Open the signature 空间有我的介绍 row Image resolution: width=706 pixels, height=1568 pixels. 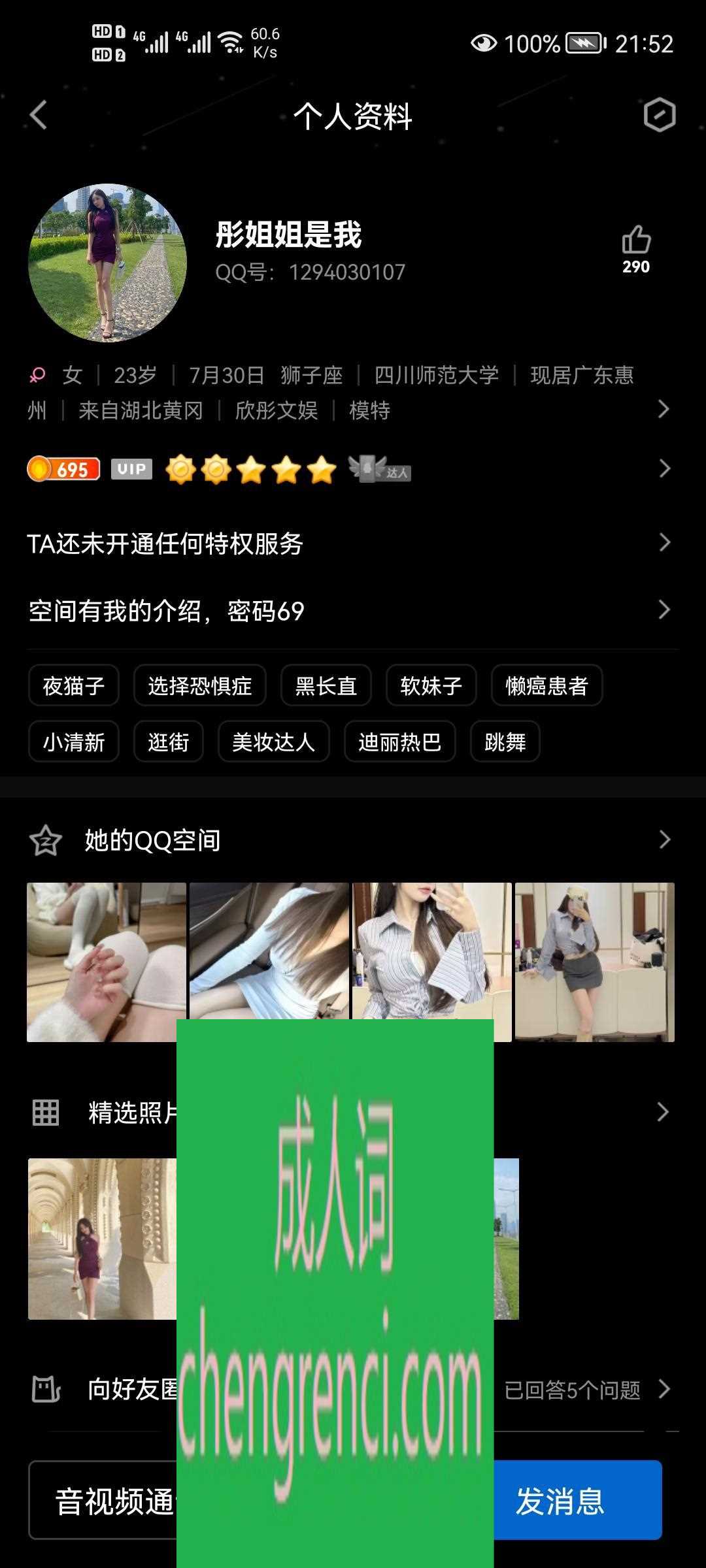click(352, 611)
